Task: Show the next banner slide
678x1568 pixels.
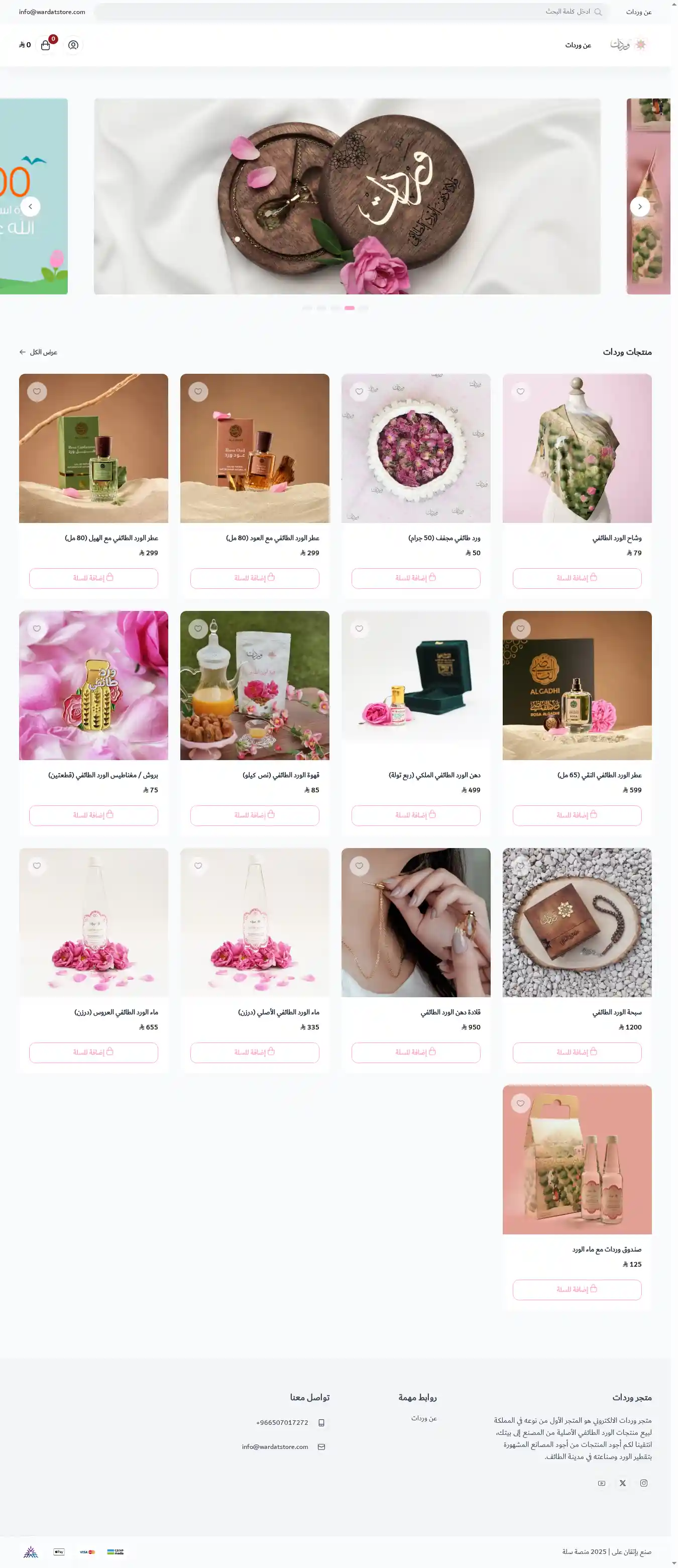Action: point(639,206)
